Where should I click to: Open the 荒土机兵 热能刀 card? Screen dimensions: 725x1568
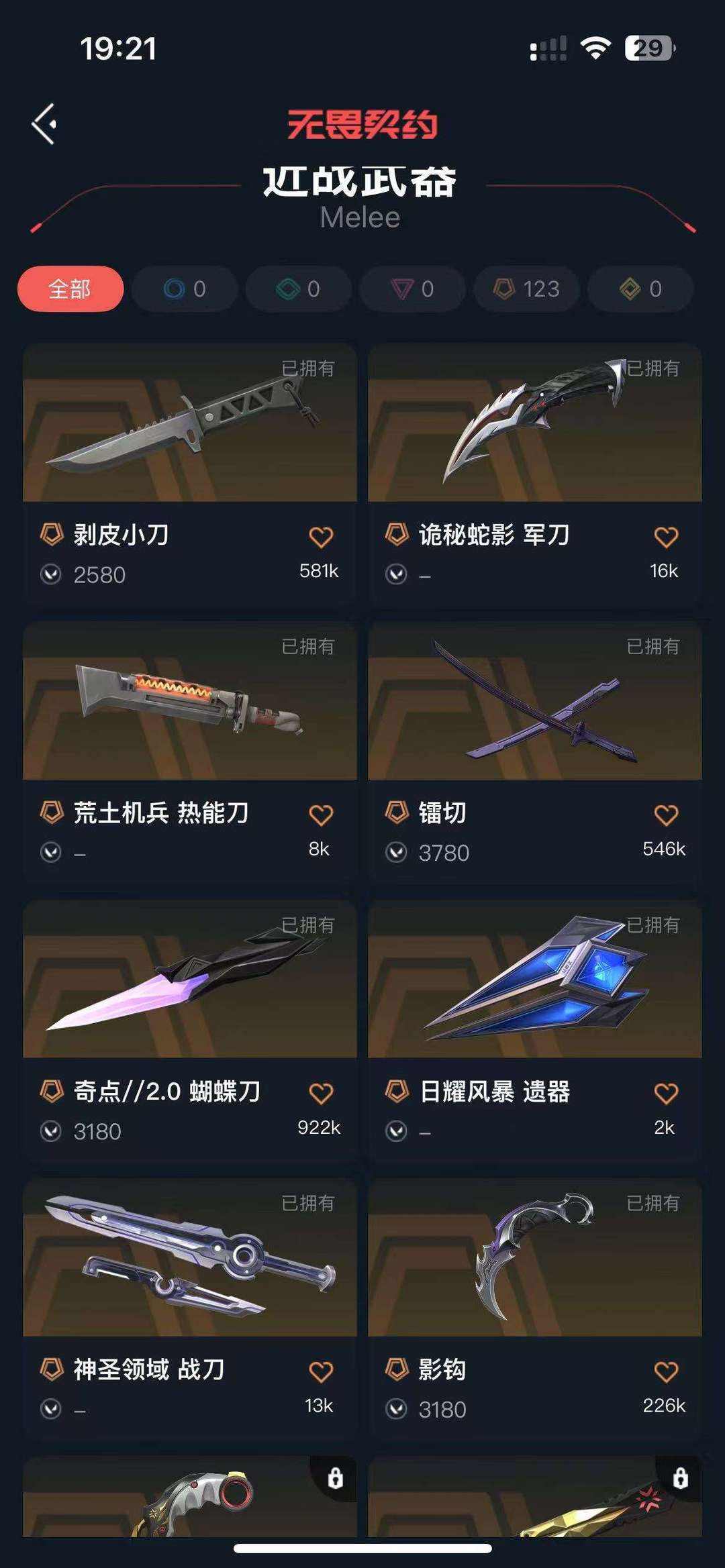(190, 753)
